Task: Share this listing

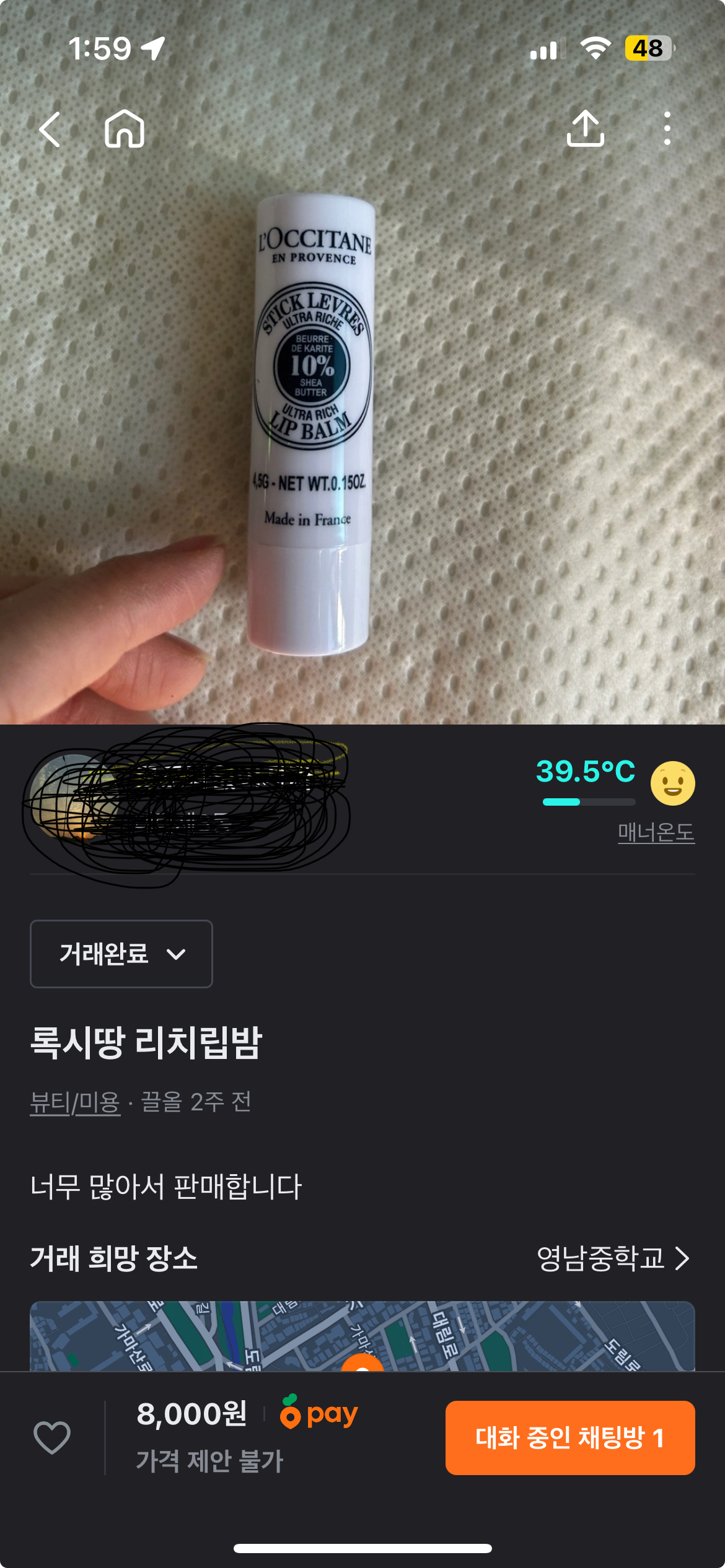Action: pyautogui.click(x=585, y=129)
